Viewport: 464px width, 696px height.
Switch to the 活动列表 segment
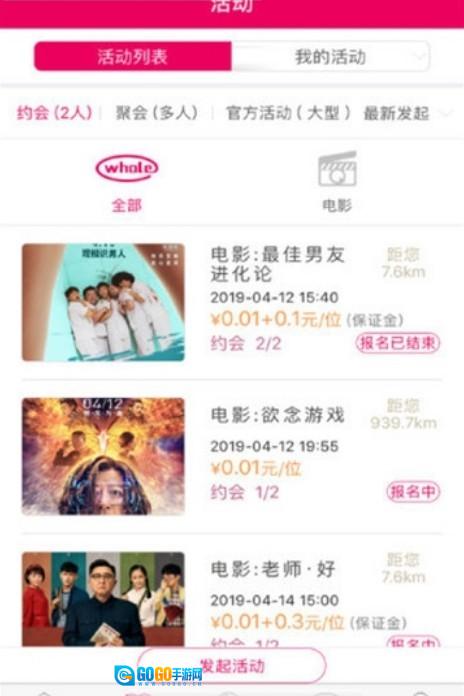tap(133, 56)
